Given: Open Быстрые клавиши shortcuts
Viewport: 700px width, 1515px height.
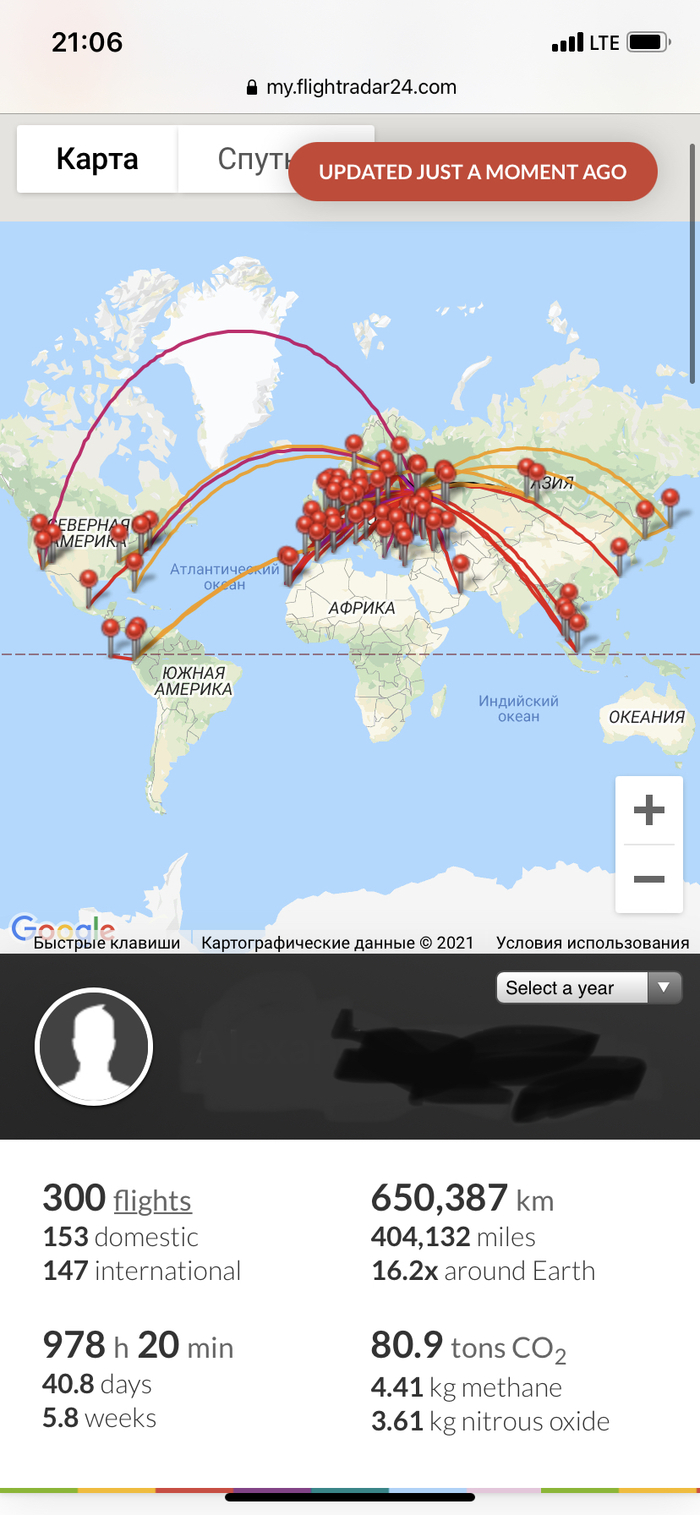Looking at the screenshot, I should click(x=107, y=943).
